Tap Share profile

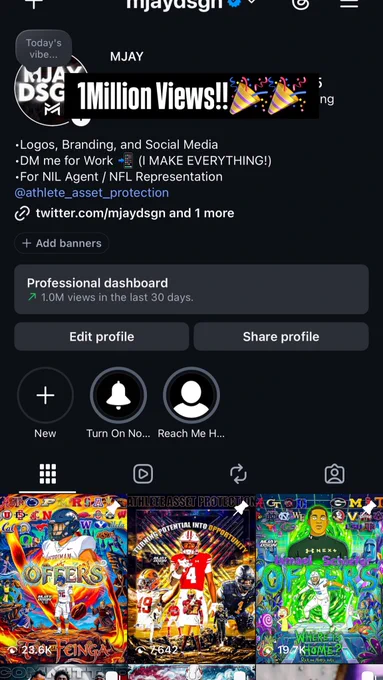point(281,337)
